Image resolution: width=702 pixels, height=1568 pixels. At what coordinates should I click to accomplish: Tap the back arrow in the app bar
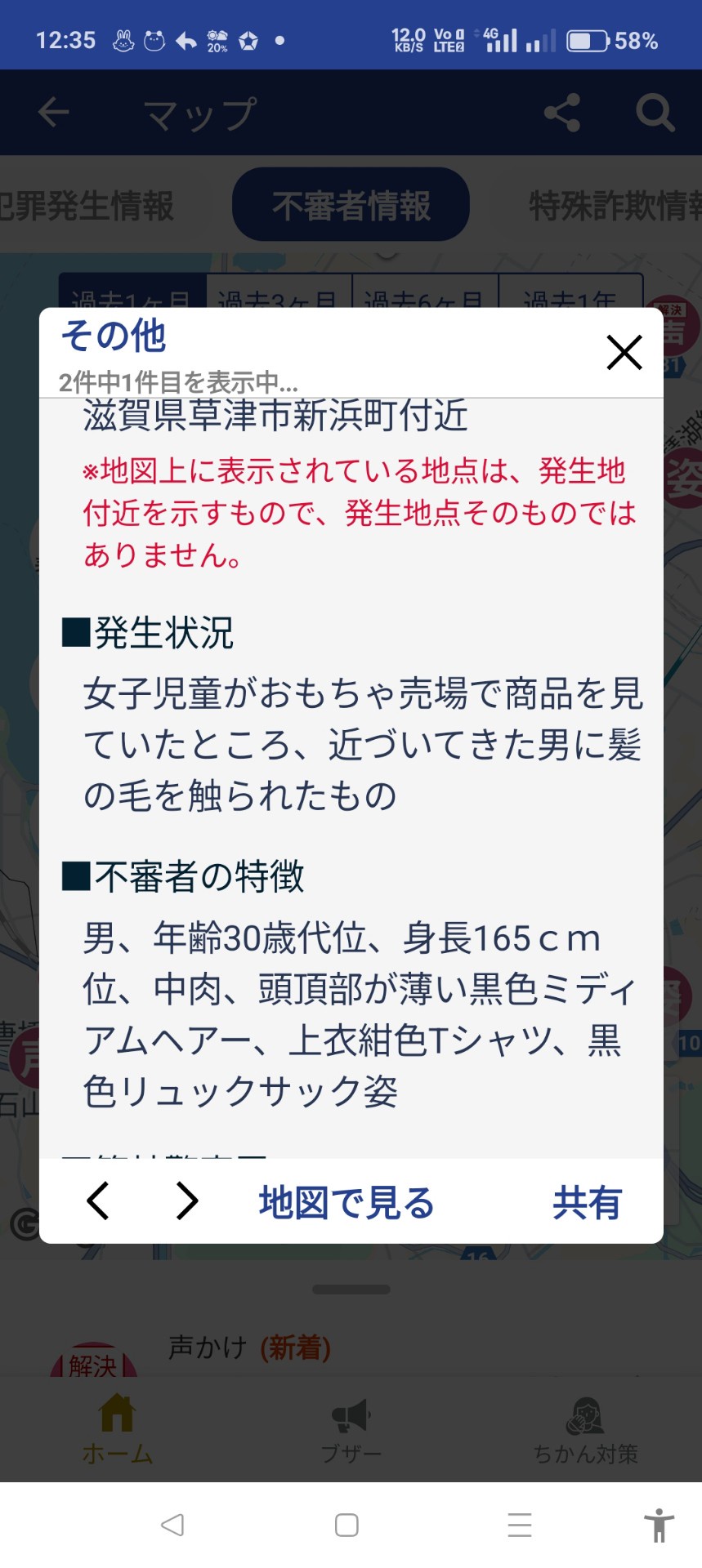point(54,113)
